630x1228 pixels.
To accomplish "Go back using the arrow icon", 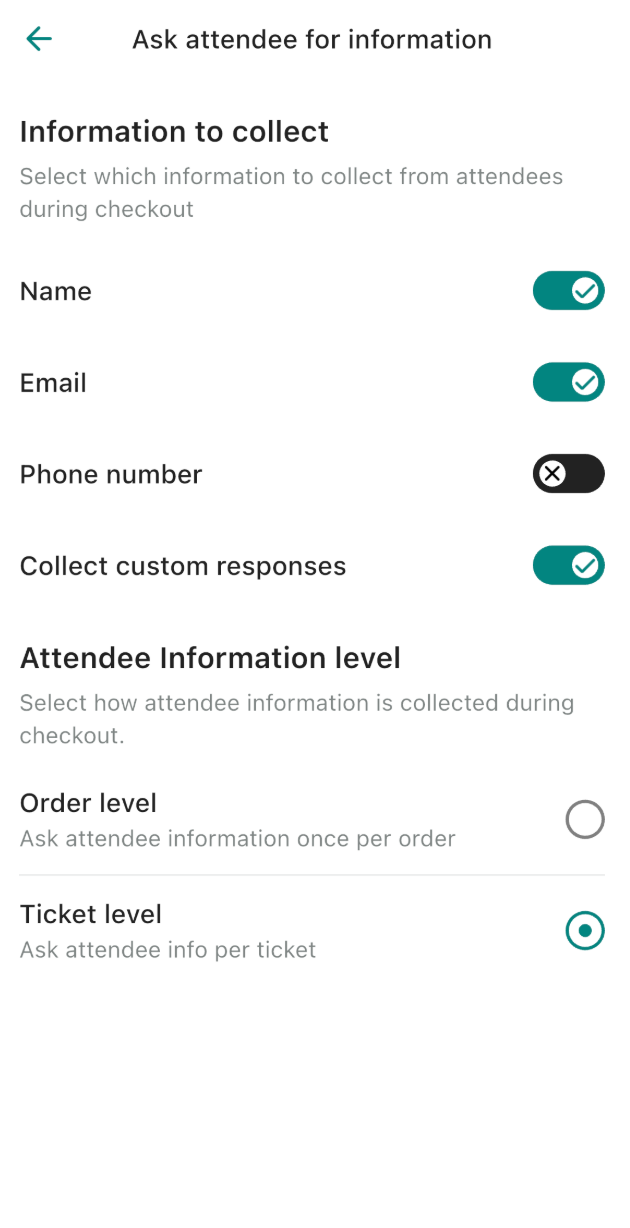I will coord(39,39).
